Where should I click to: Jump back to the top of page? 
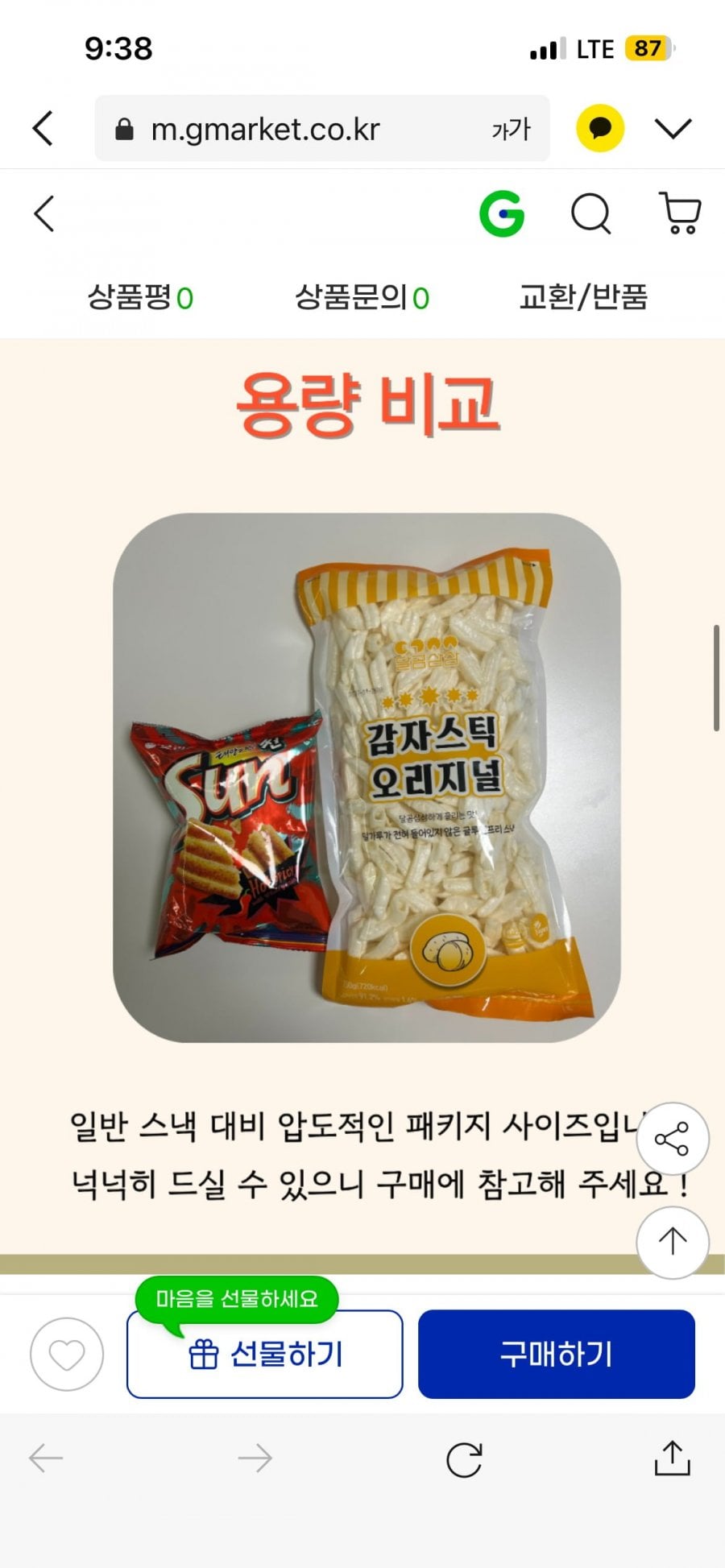pyautogui.click(x=673, y=1242)
